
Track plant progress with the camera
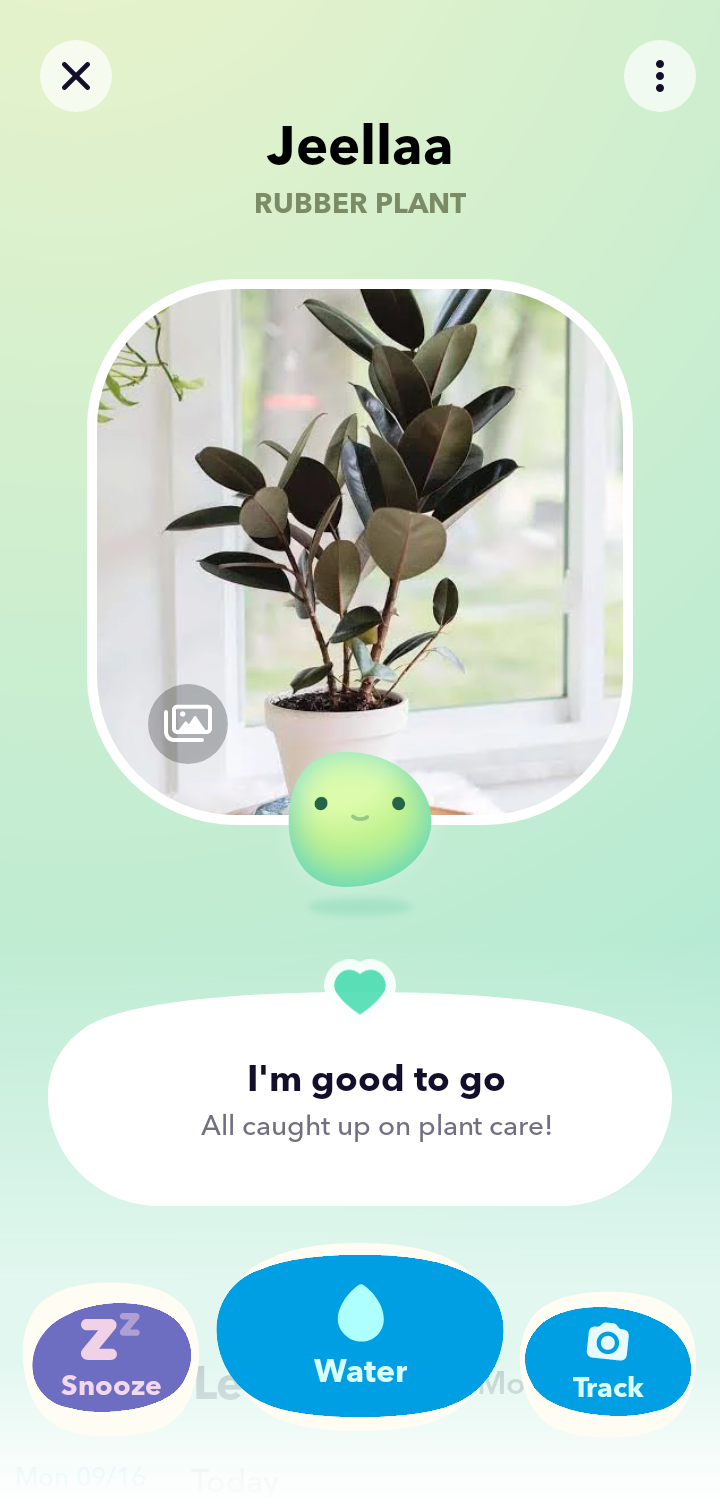[608, 1361]
